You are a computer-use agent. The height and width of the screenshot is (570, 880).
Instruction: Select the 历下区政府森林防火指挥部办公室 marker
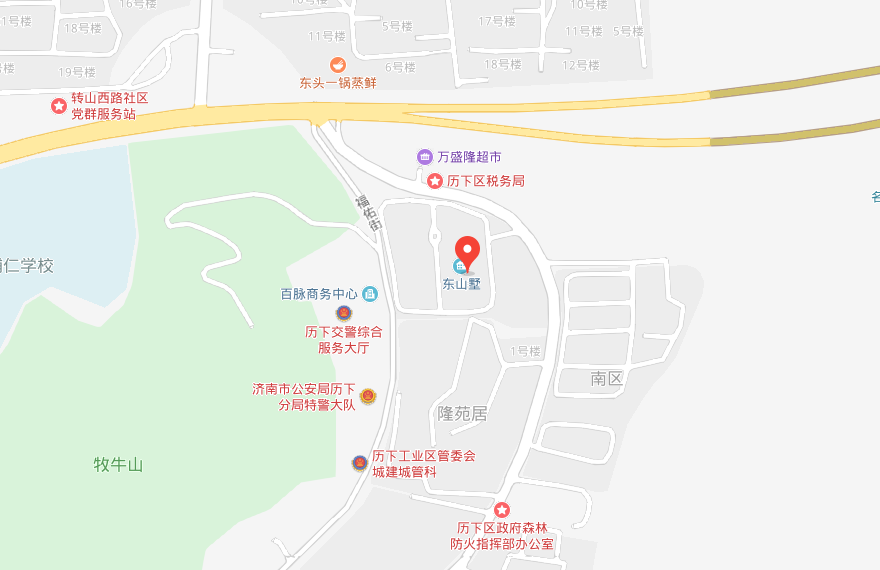pos(503,511)
